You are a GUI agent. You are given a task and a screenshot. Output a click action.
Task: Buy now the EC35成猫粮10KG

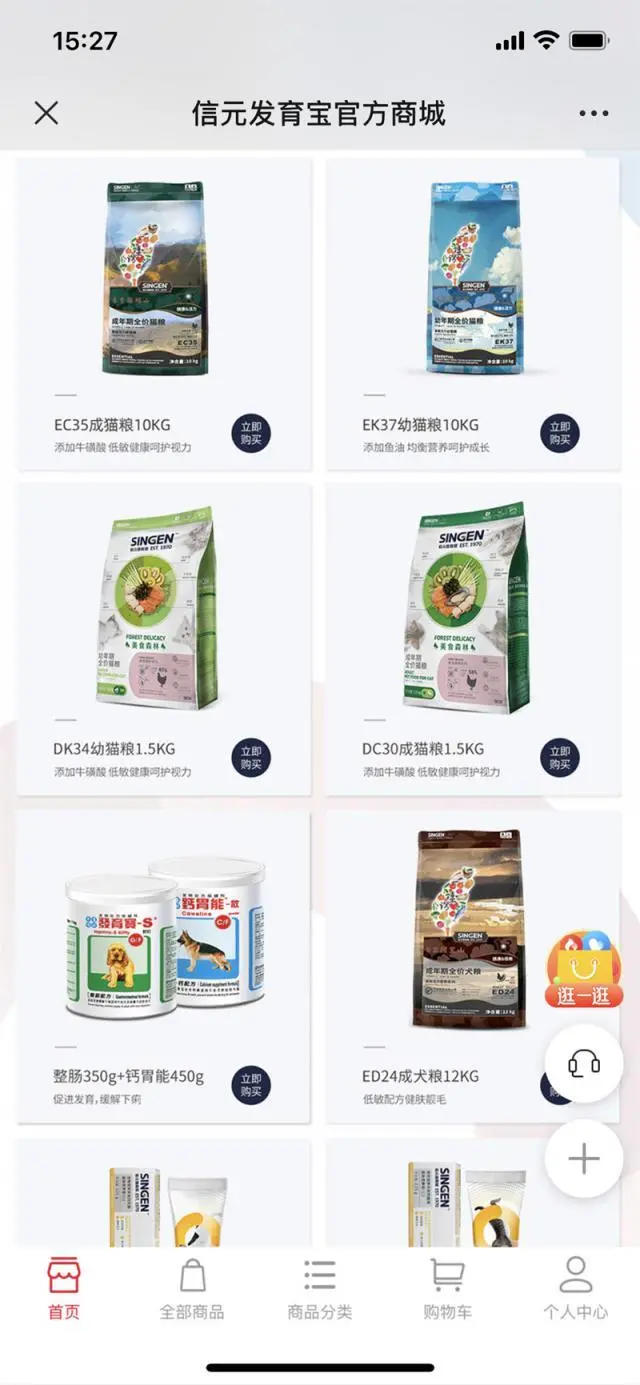[x=251, y=434]
